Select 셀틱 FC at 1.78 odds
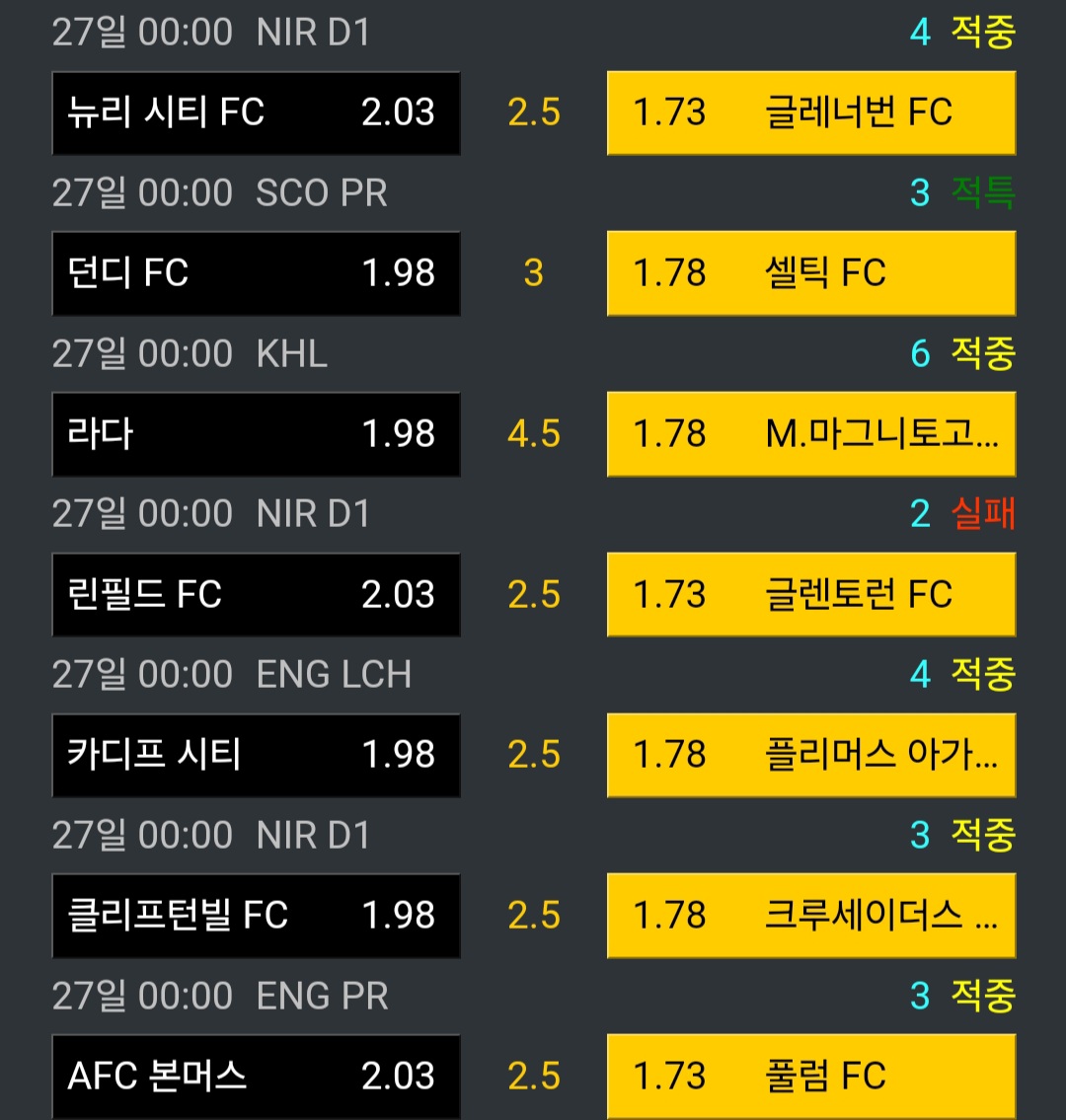This screenshot has width=1066, height=1120. [811, 273]
